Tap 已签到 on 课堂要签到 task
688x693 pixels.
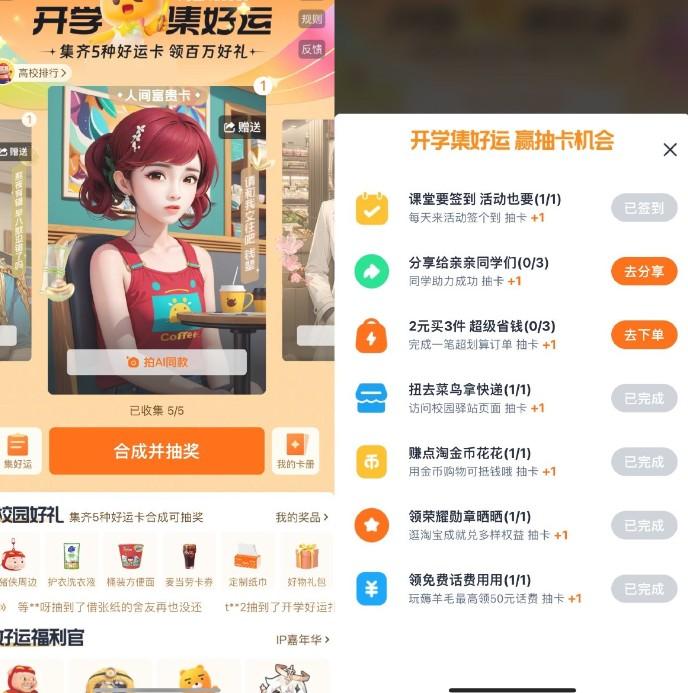click(x=644, y=208)
